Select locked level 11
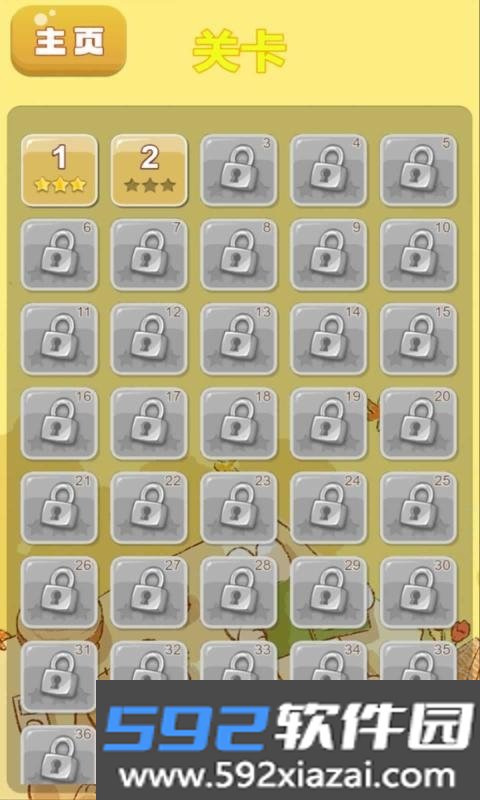The width and height of the screenshot is (480, 800). pyautogui.click(x=59, y=339)
